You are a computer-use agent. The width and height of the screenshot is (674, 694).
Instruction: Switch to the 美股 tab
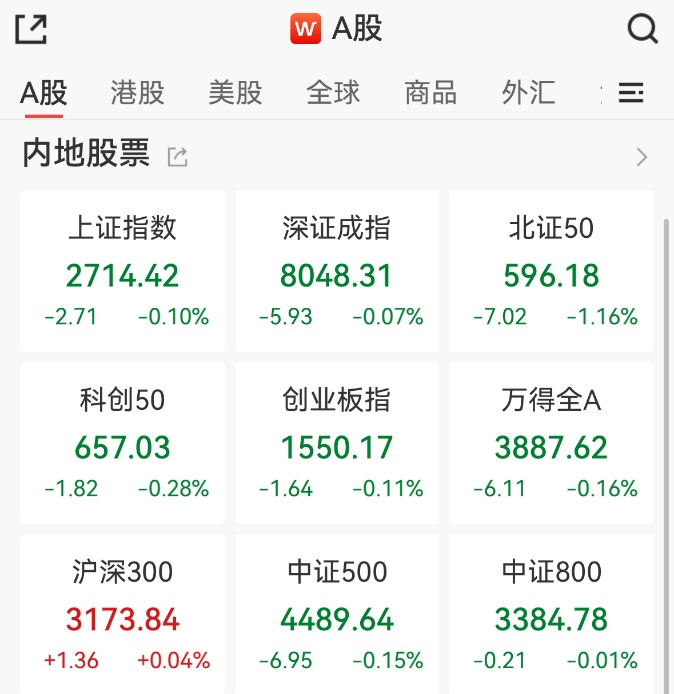(235, 93)
